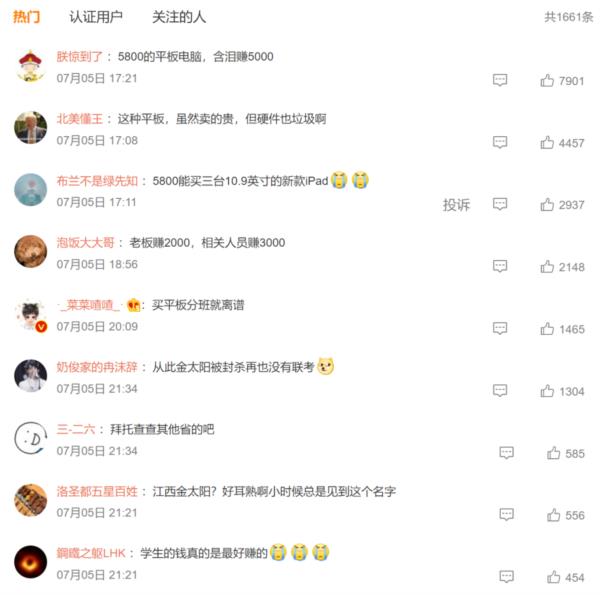600x595 pixels.
Task: Tap 投诉 on 布兰不是绿先知's comment
Action: 456,204
